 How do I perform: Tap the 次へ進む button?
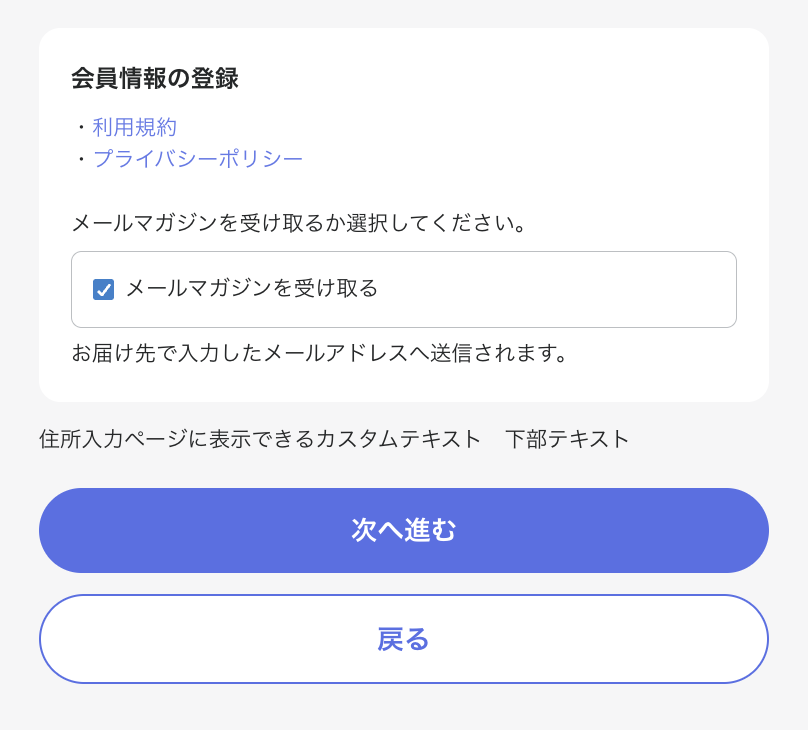coord(403,530)
